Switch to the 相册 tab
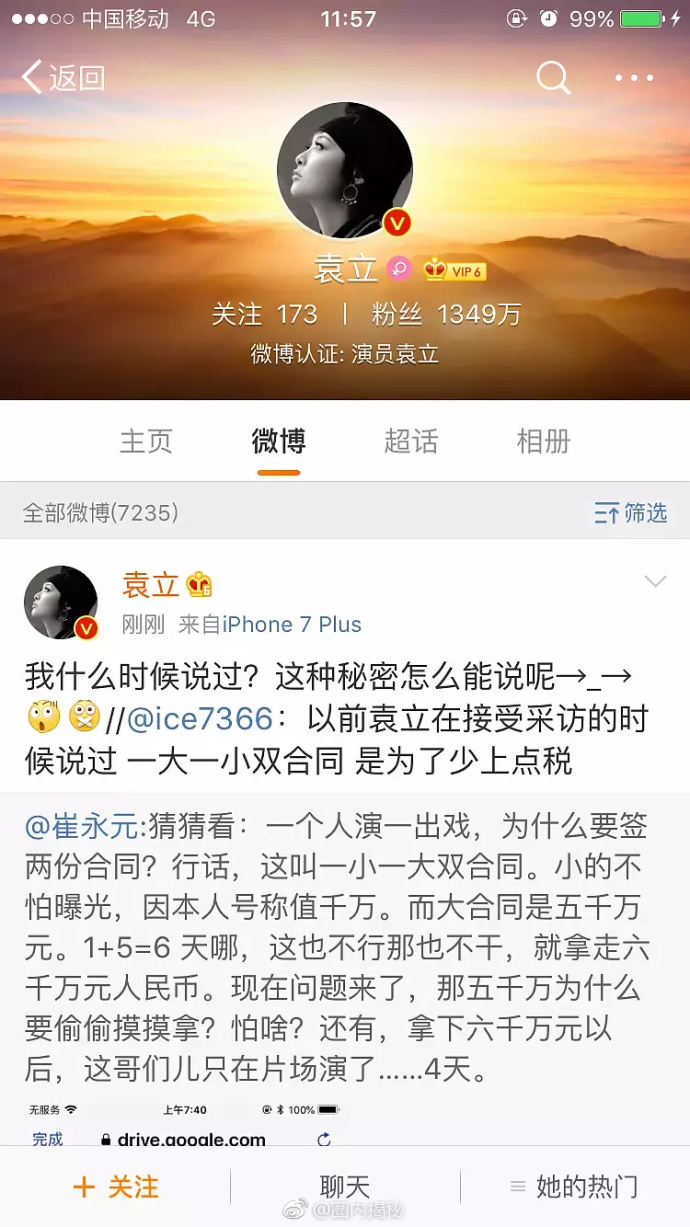The image size is (690, 1227). [543, 441]
